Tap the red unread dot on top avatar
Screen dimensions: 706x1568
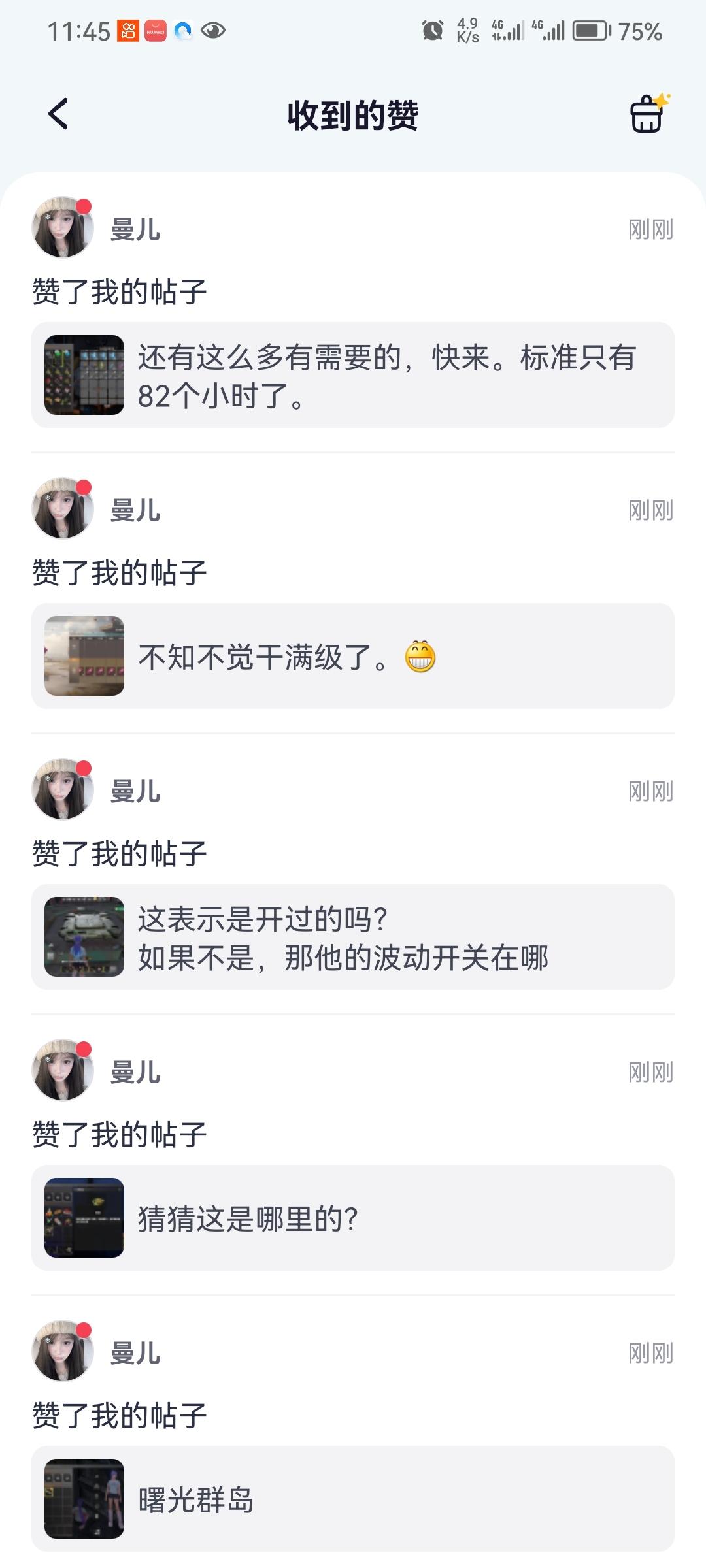click(84, 208)
